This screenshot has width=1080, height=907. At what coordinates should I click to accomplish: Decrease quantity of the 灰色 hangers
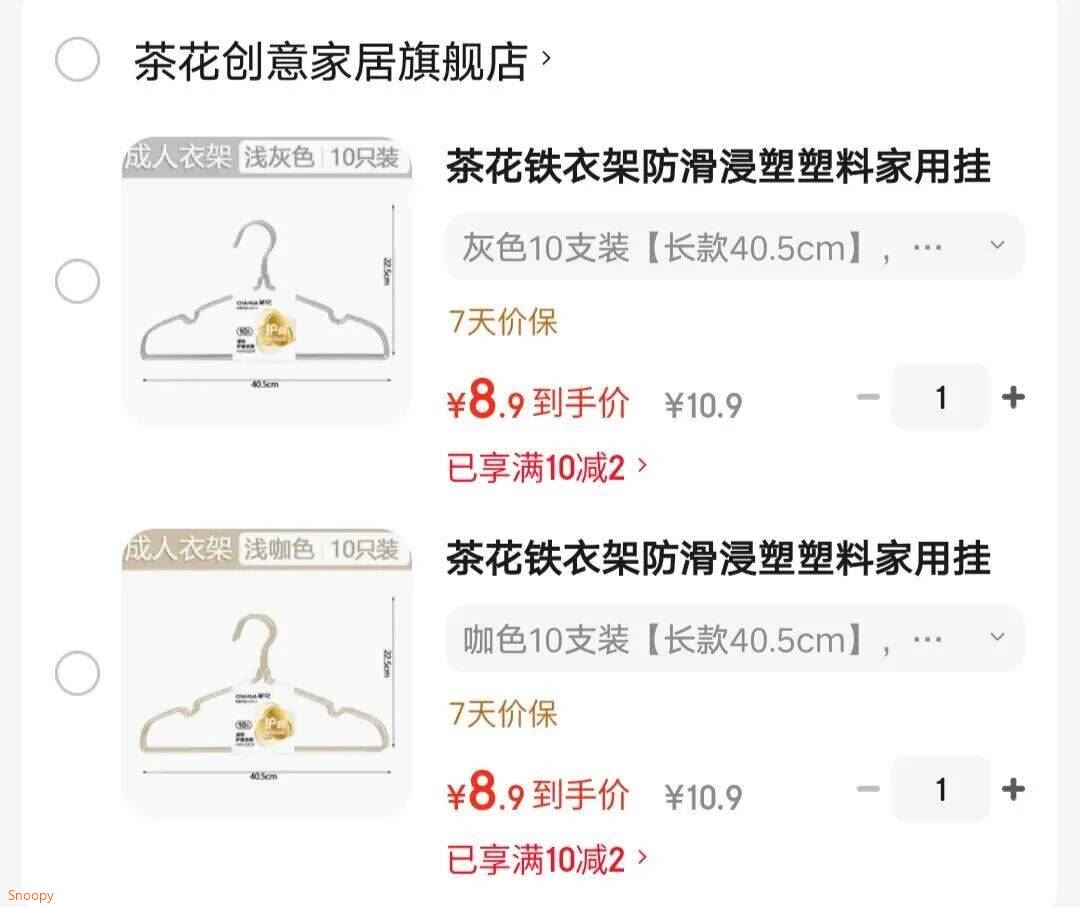point(868,397)
